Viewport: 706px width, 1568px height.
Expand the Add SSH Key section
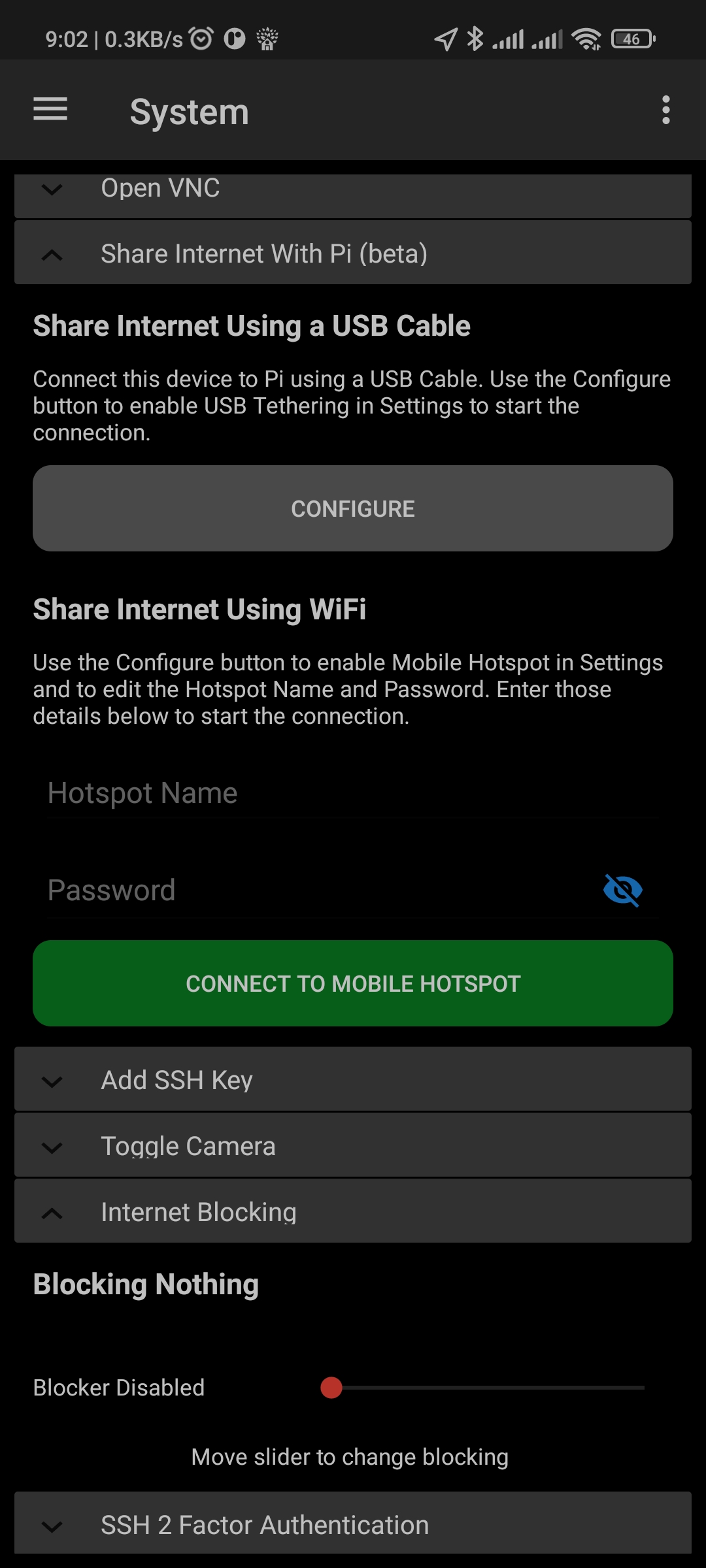coord(353,1079)
